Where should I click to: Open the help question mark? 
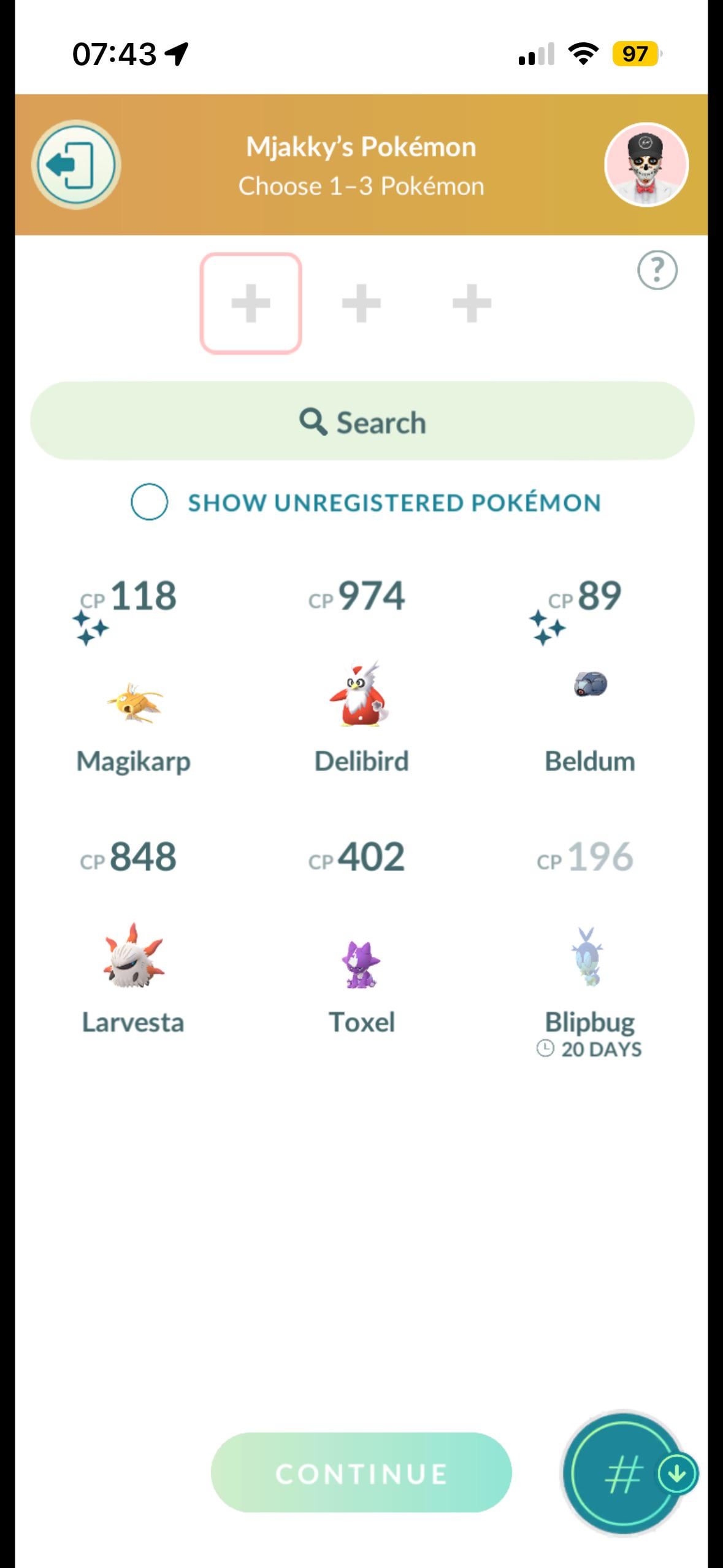tap(657, 269)
